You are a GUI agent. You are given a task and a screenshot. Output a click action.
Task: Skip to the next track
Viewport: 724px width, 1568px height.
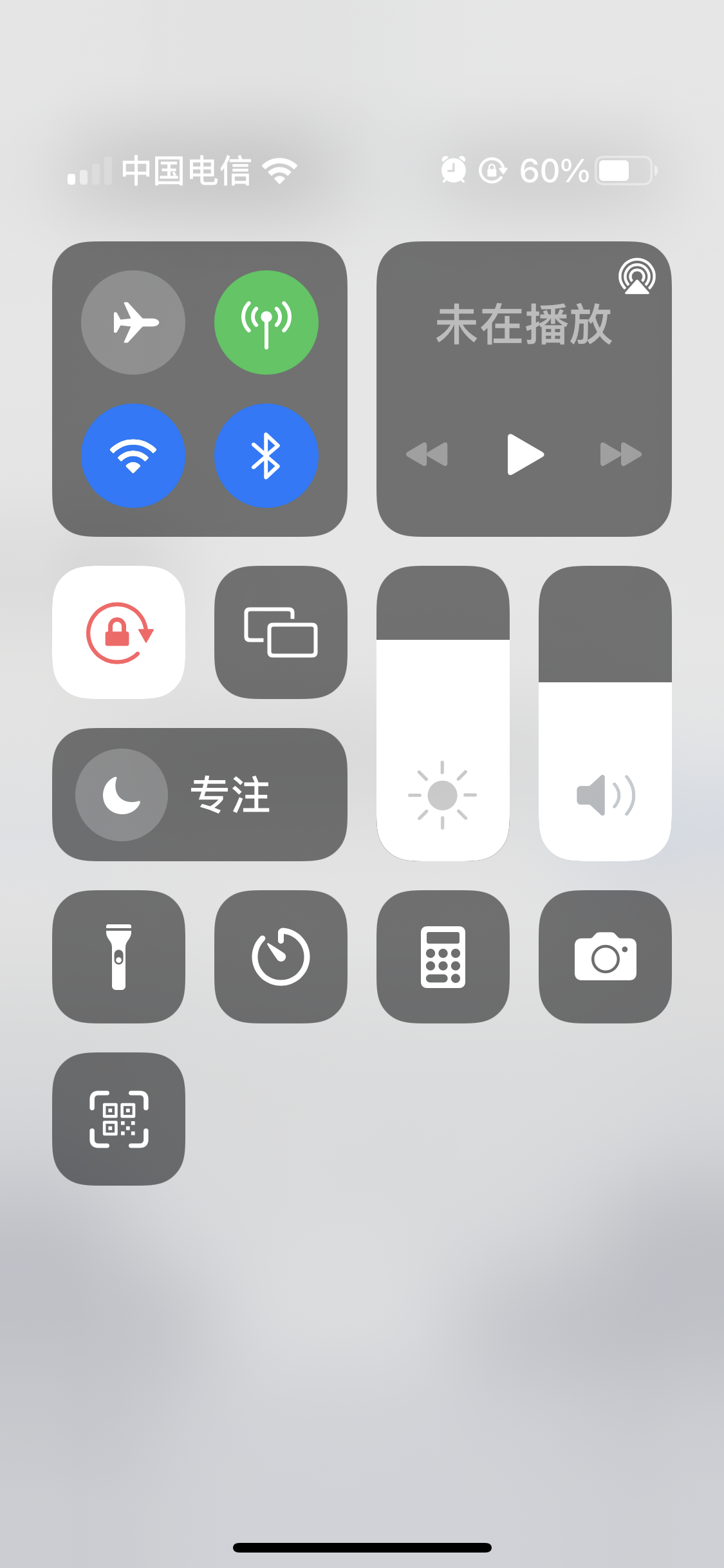[620, 454]
